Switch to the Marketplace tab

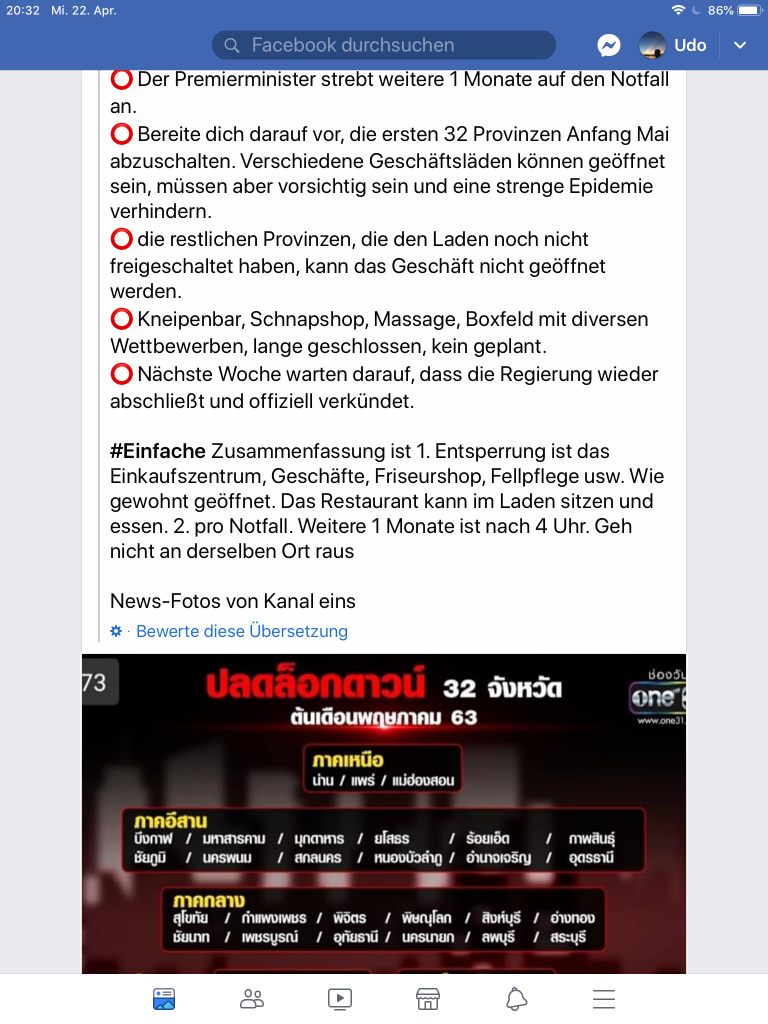point(428,998)
